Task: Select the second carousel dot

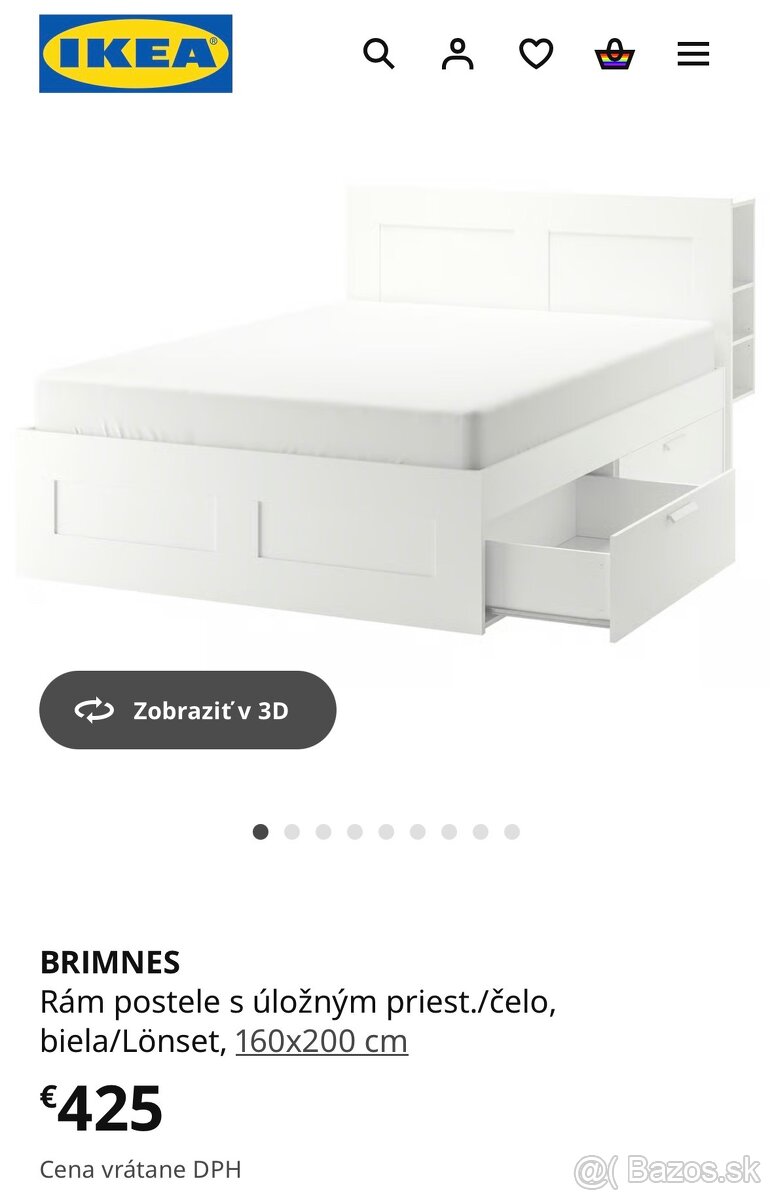Action: [293, 830]
